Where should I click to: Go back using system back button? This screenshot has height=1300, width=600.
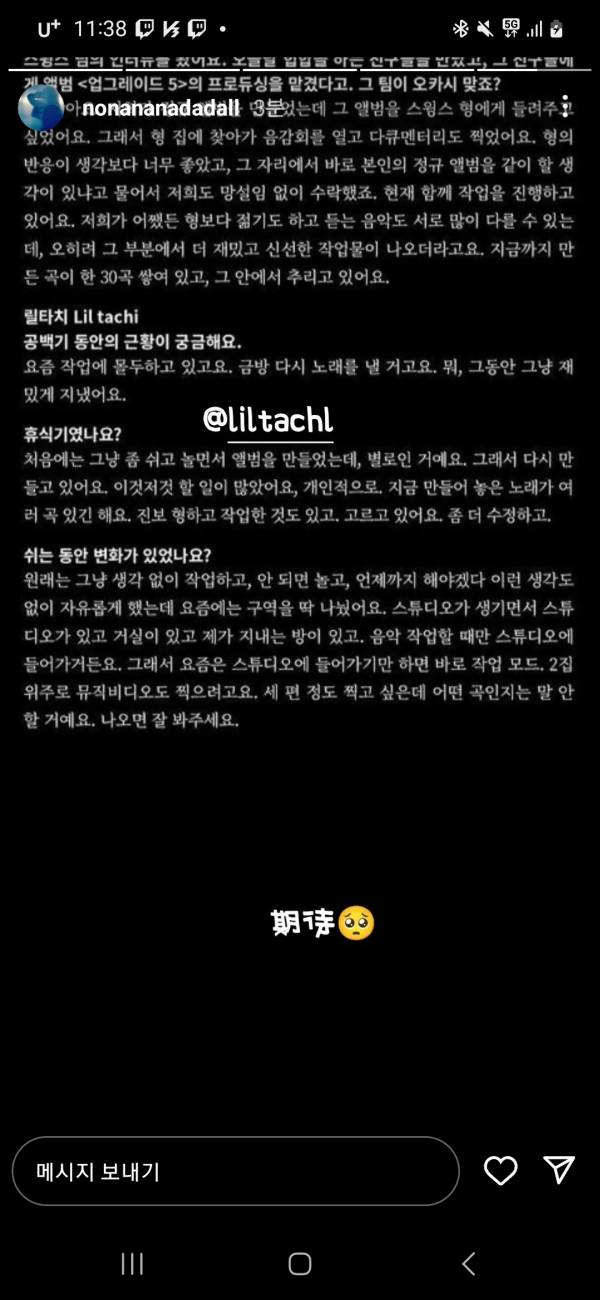[468, 1264]
